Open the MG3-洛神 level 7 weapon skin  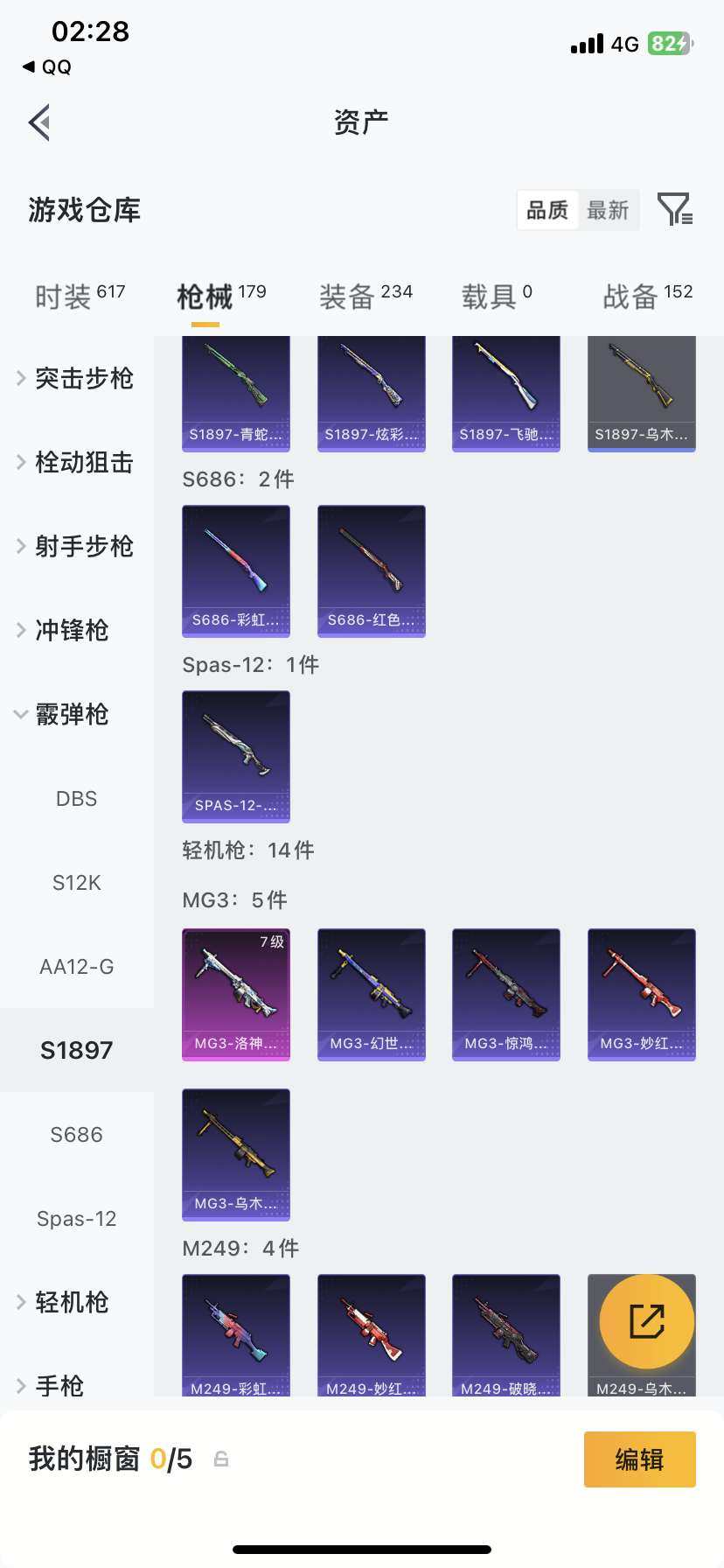(235, 994)
